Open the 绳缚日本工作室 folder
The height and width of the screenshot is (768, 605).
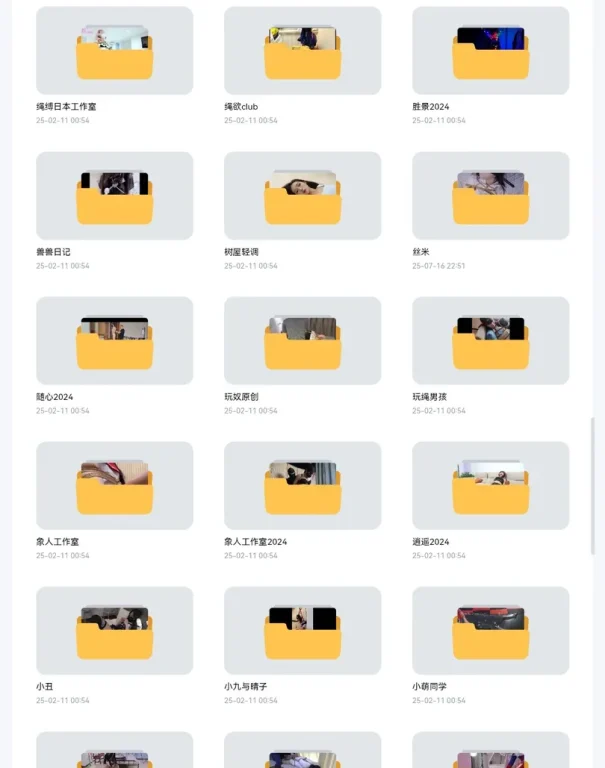pyautogui.click(x=114, y=52)
